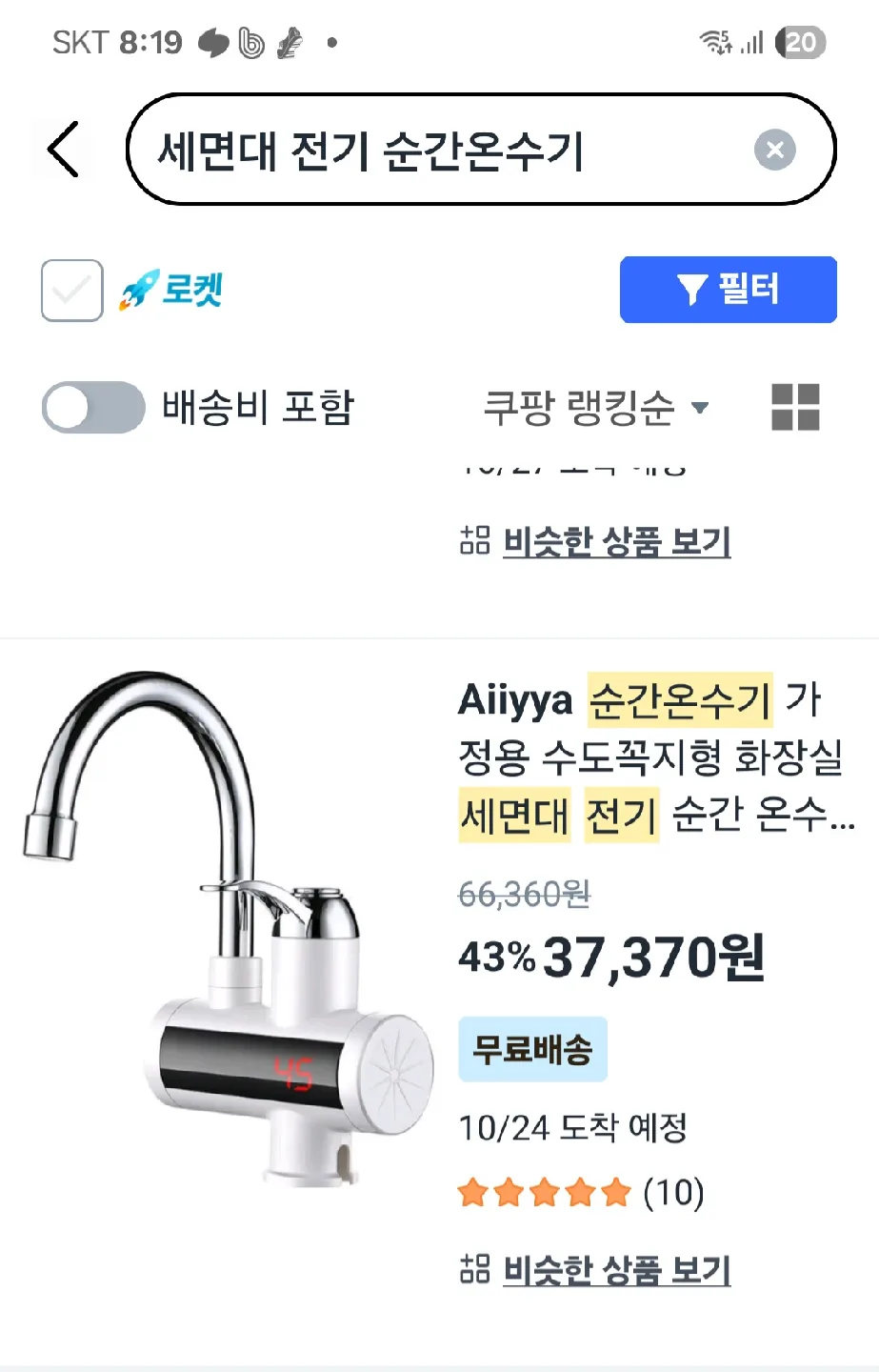
Task: Tap the search field with 세면대 전기 순간온수기
Action: [438, 150]
